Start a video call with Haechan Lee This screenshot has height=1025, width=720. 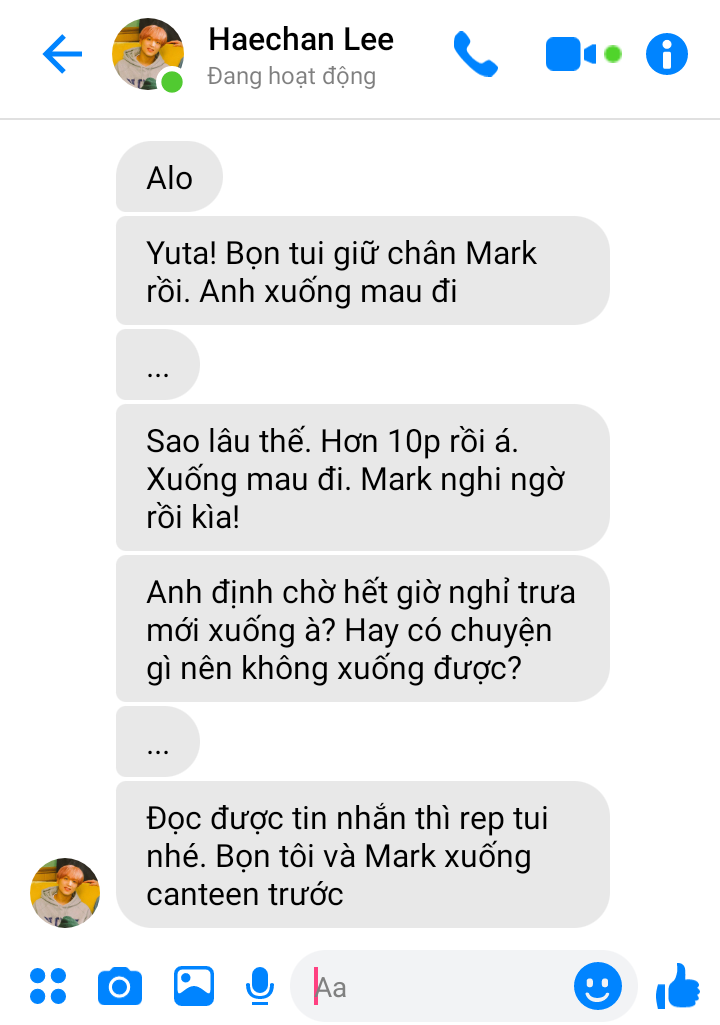tap(571, 54)
